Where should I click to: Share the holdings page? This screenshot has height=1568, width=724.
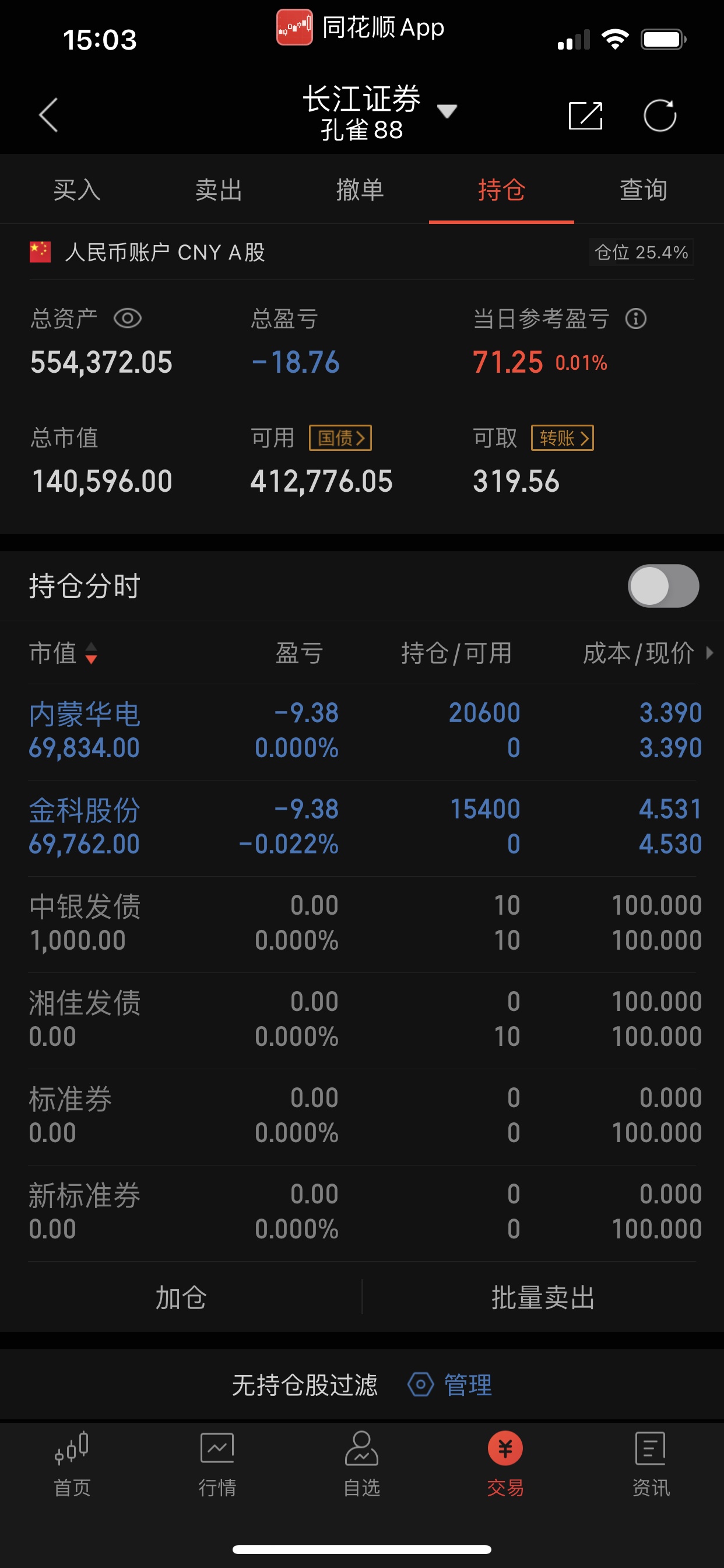[585, 115]
